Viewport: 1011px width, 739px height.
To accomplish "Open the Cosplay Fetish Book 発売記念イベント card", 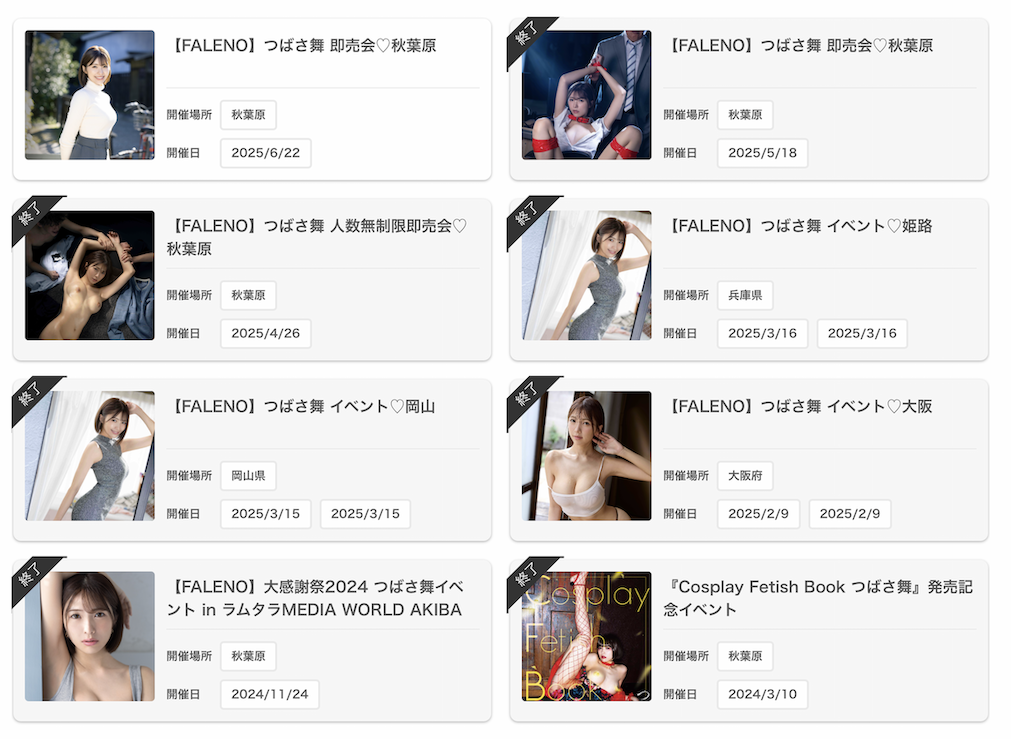I will tap(816, 598).
